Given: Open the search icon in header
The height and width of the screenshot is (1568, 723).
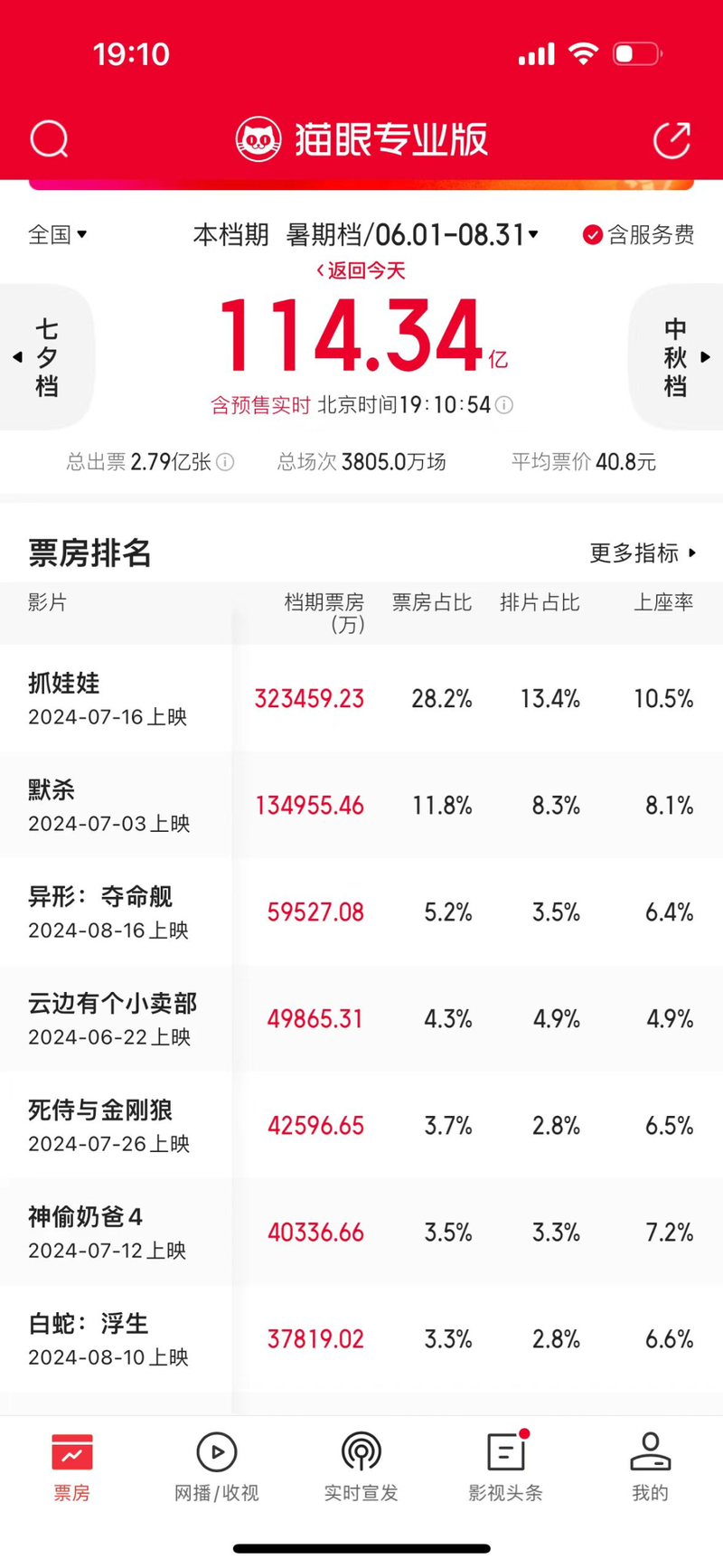Looking at the screenshot, I should [49, 139].
